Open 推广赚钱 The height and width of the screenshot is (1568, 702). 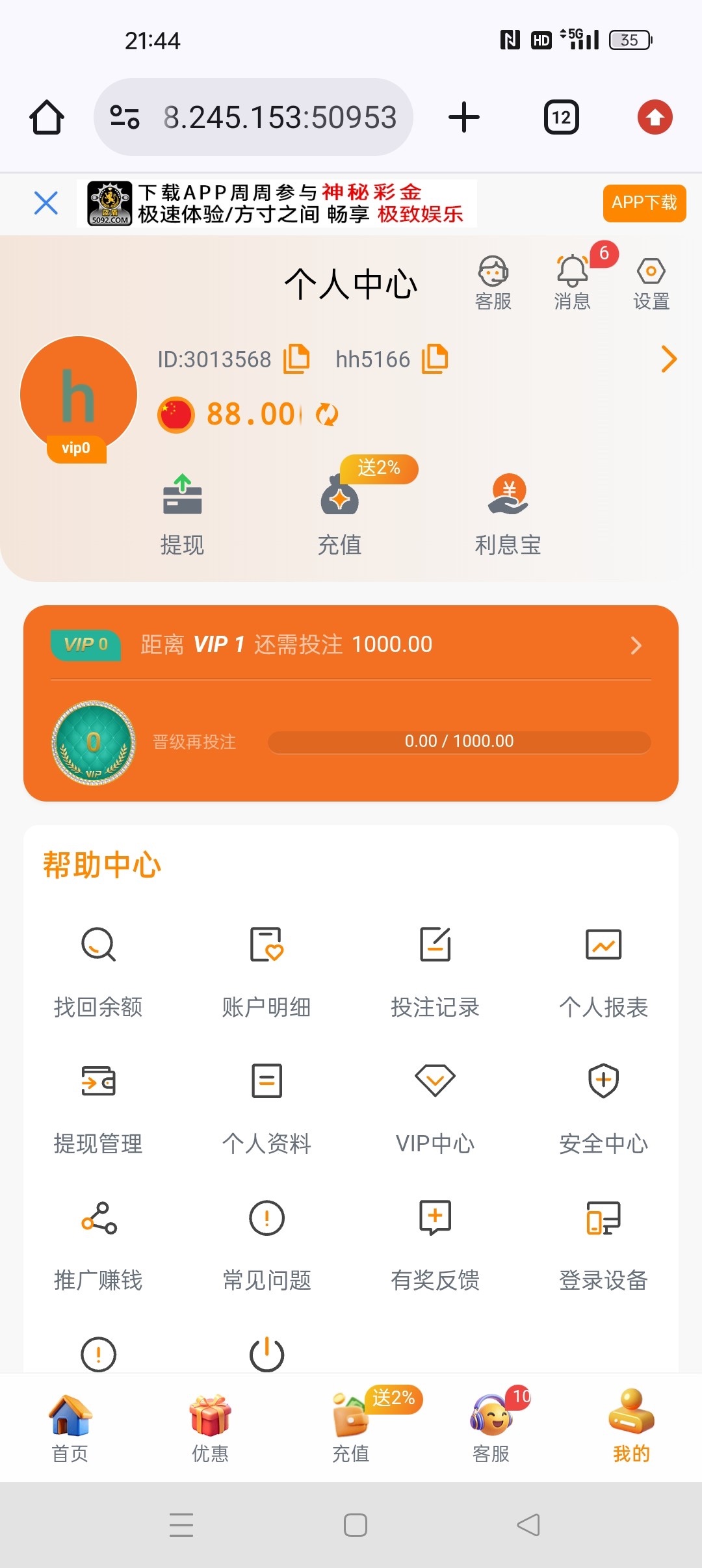tap(98, 1243)
